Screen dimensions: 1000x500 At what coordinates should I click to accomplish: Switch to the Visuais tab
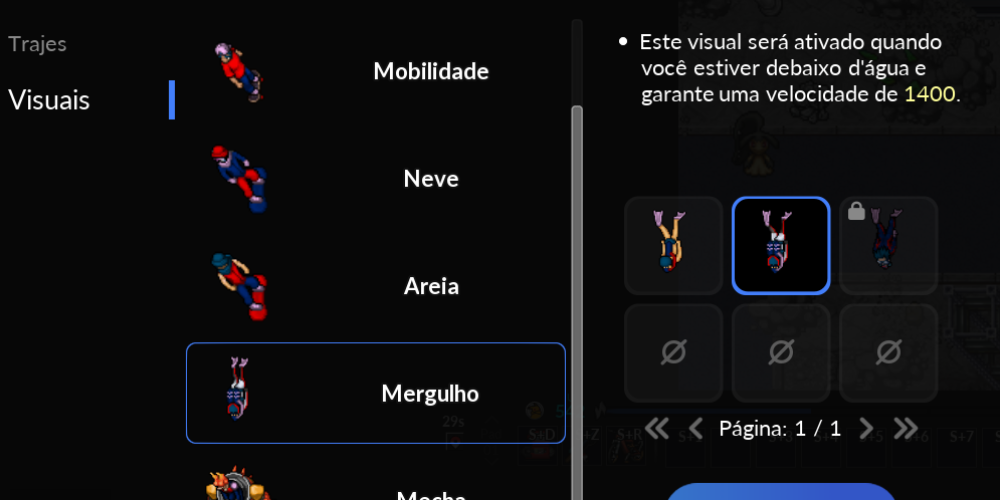coord(49,100)
